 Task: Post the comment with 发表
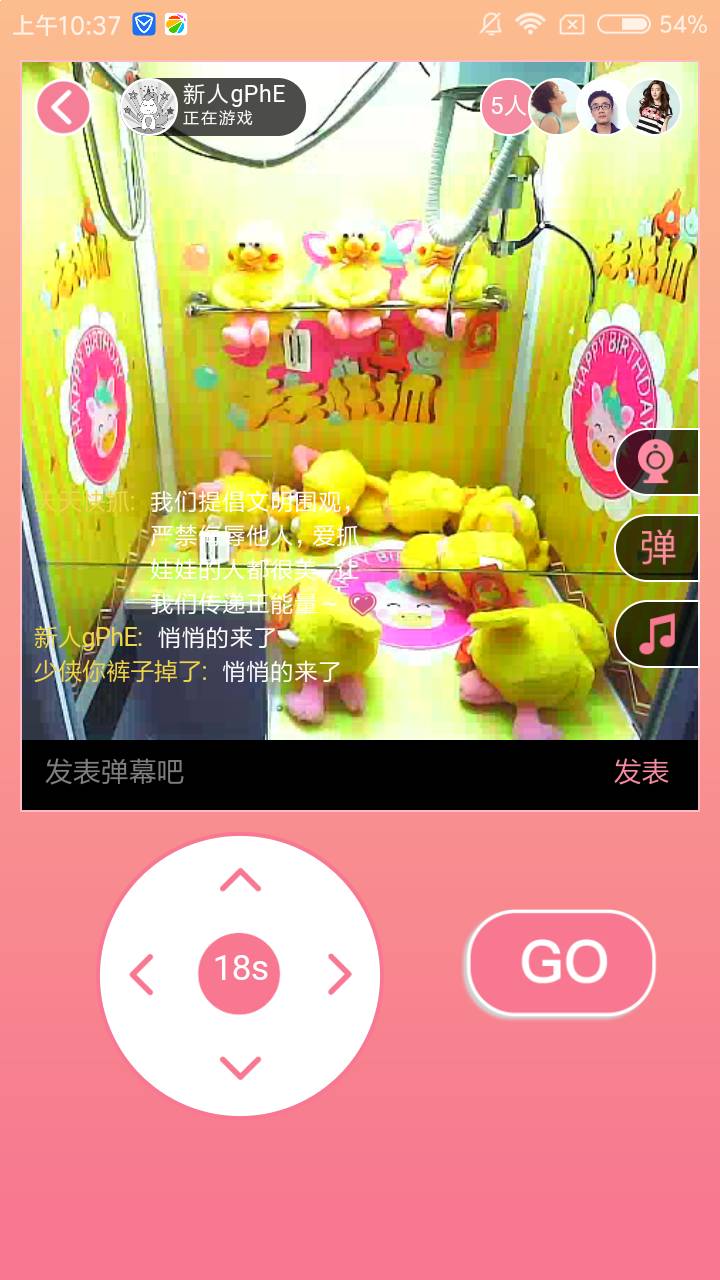pos(641,772)
